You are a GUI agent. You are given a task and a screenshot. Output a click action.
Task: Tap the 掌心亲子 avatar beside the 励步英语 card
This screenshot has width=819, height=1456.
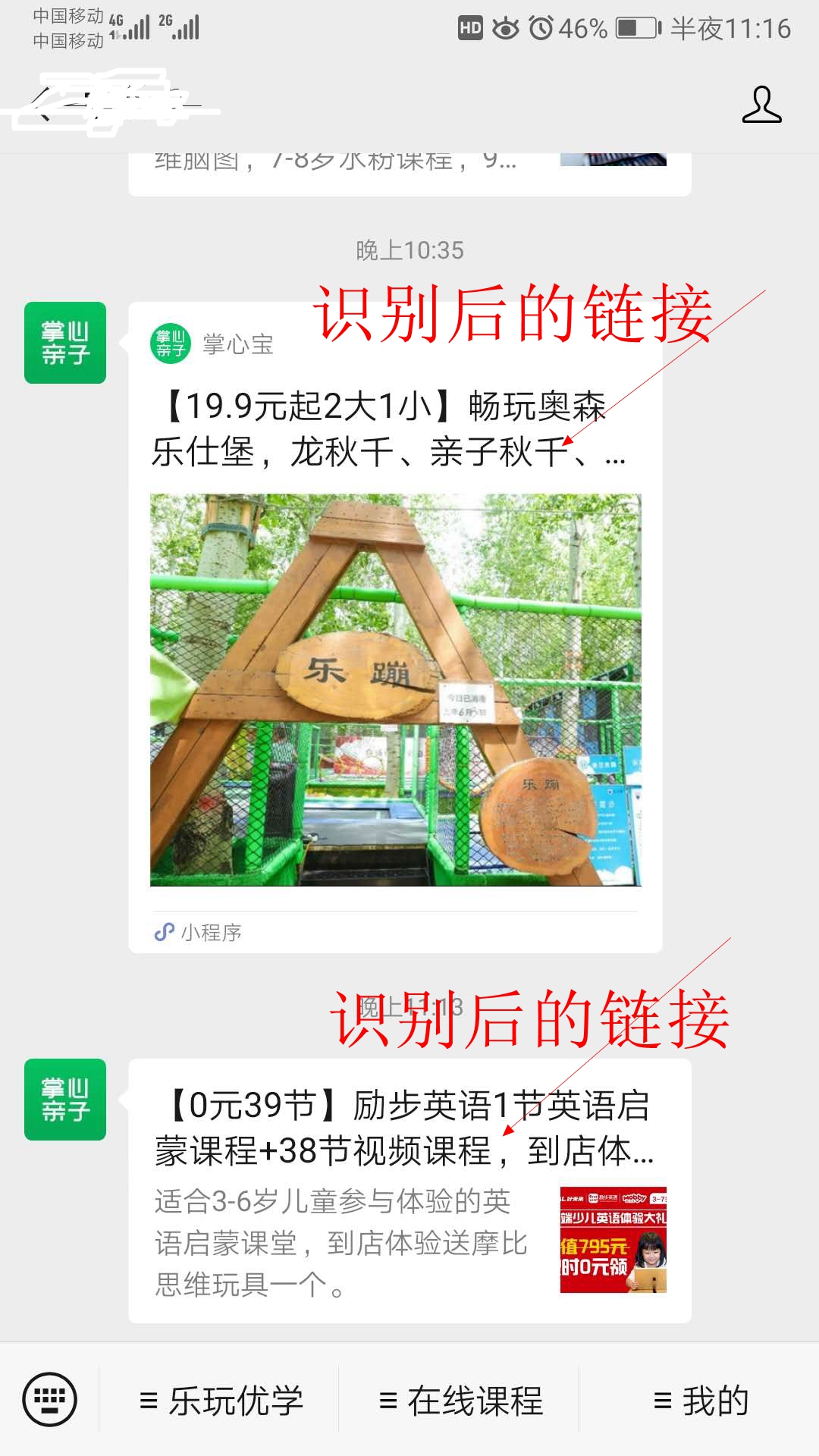[x=65, y=1100]
